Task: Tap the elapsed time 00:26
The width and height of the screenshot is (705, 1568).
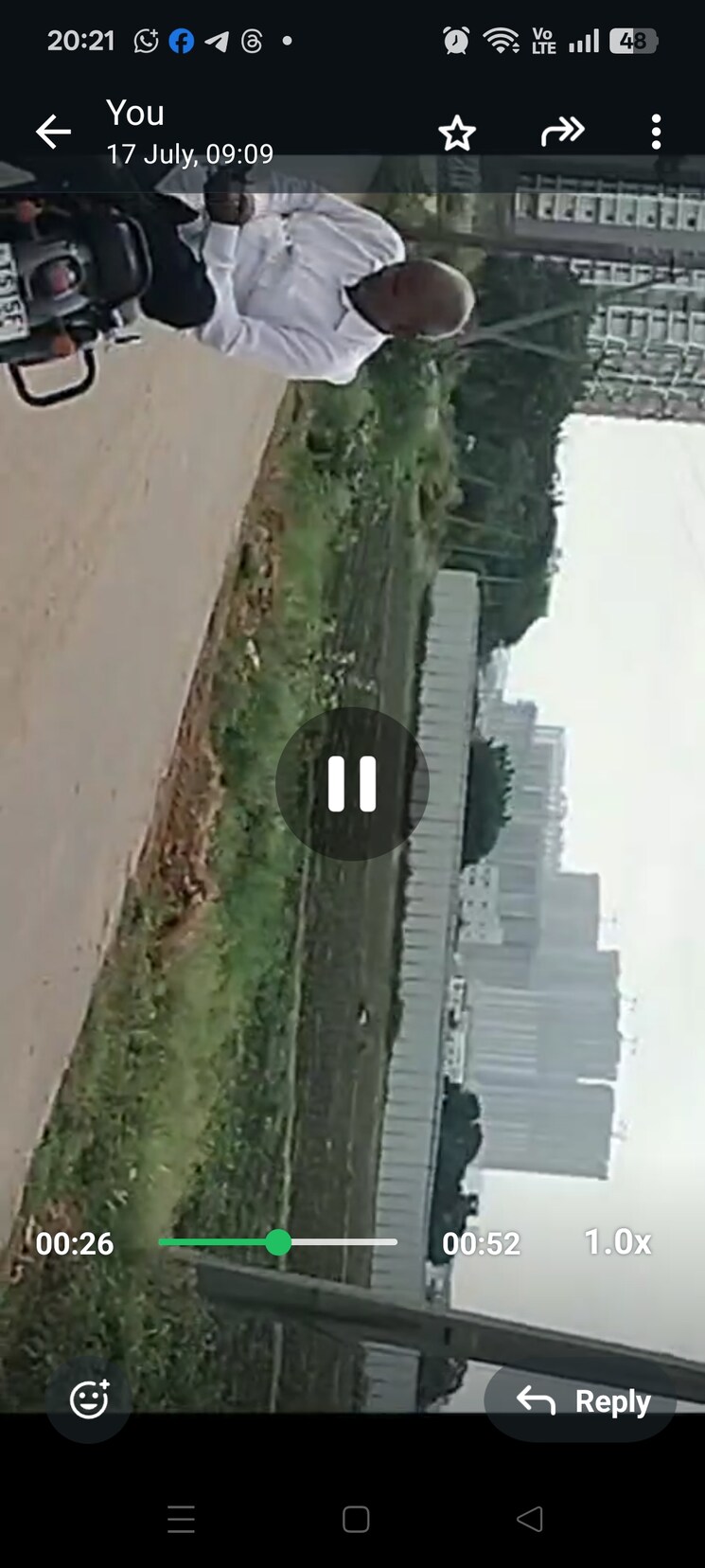Action: click(x=74, y=1243)
